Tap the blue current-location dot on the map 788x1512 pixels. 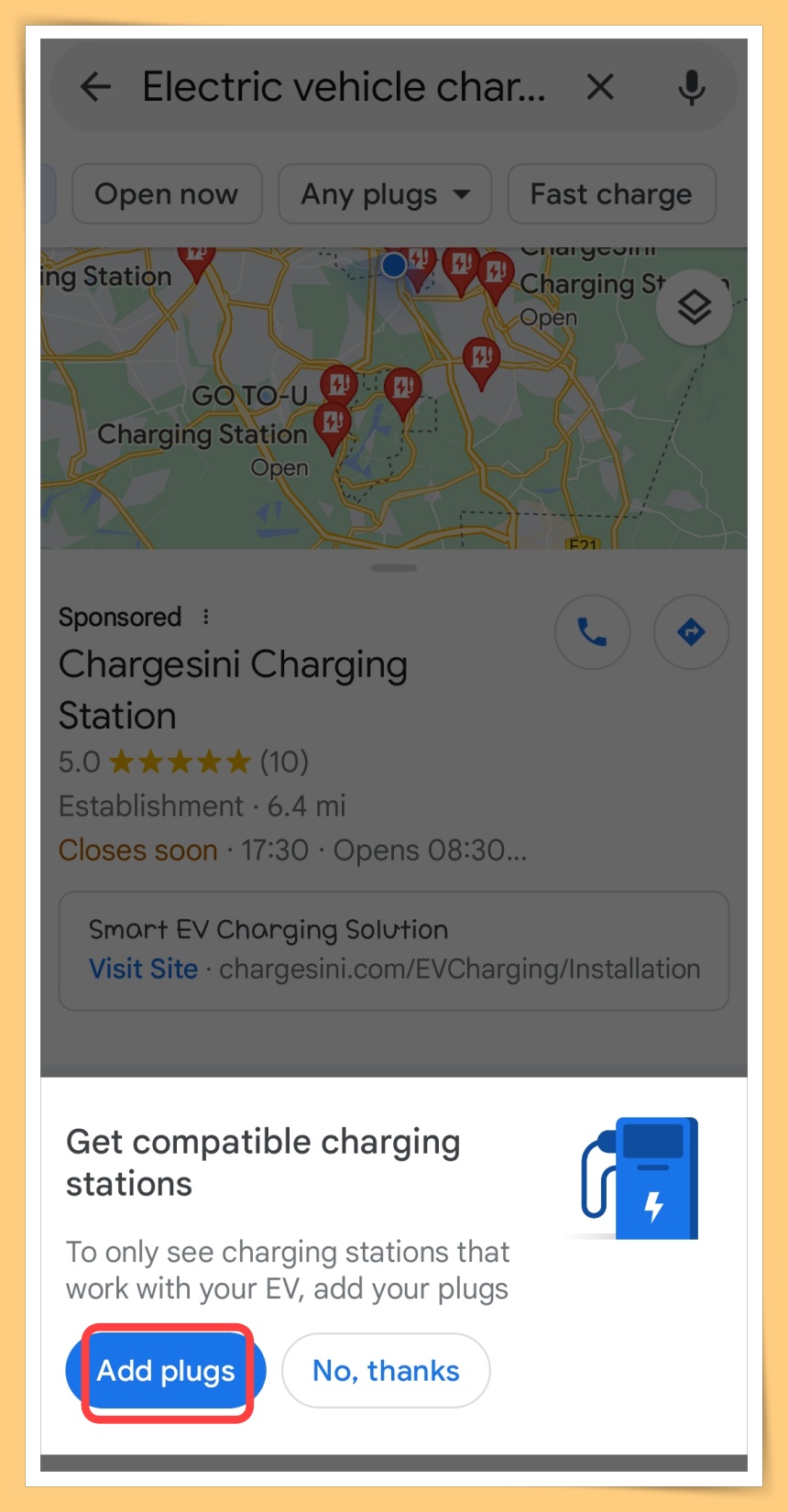(392, 265)
